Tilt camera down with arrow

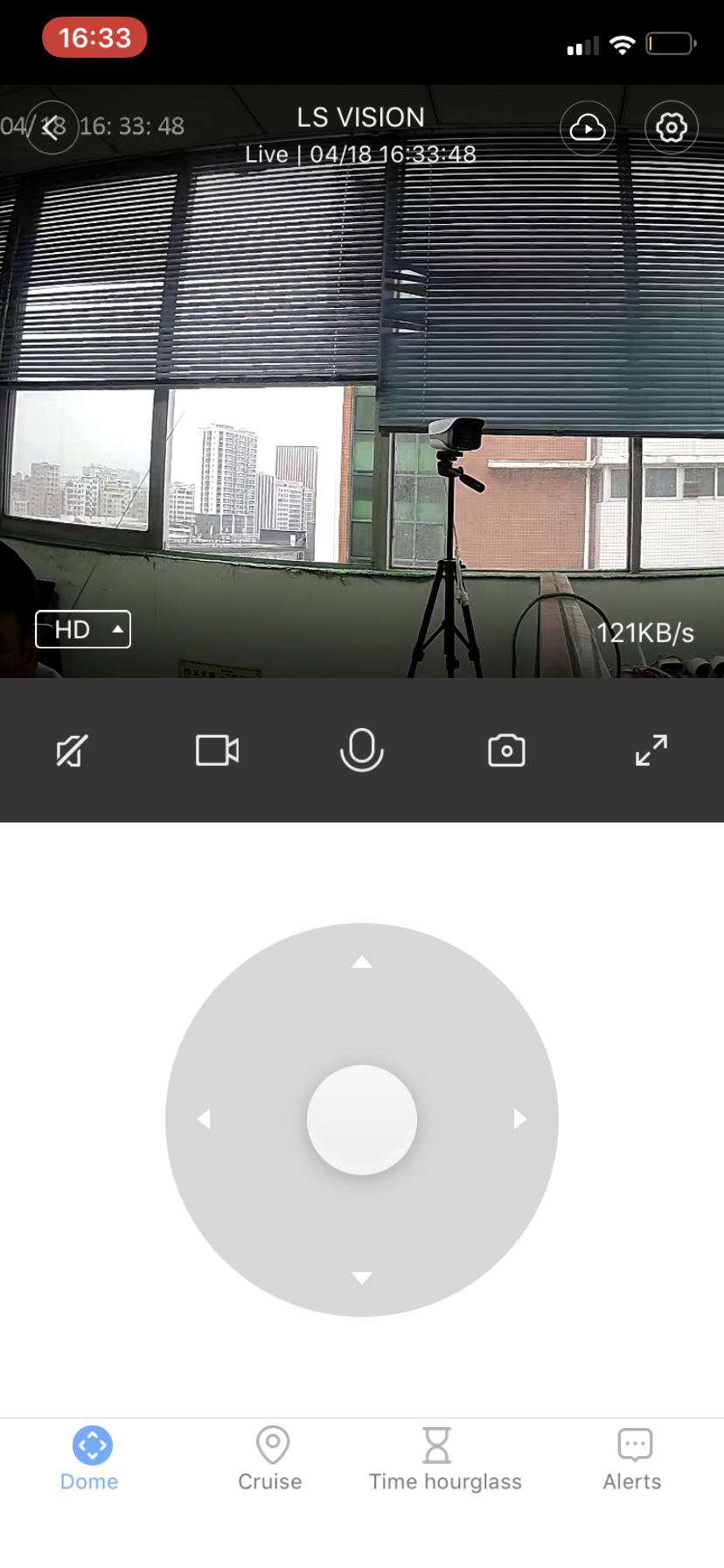(362, 1277)
